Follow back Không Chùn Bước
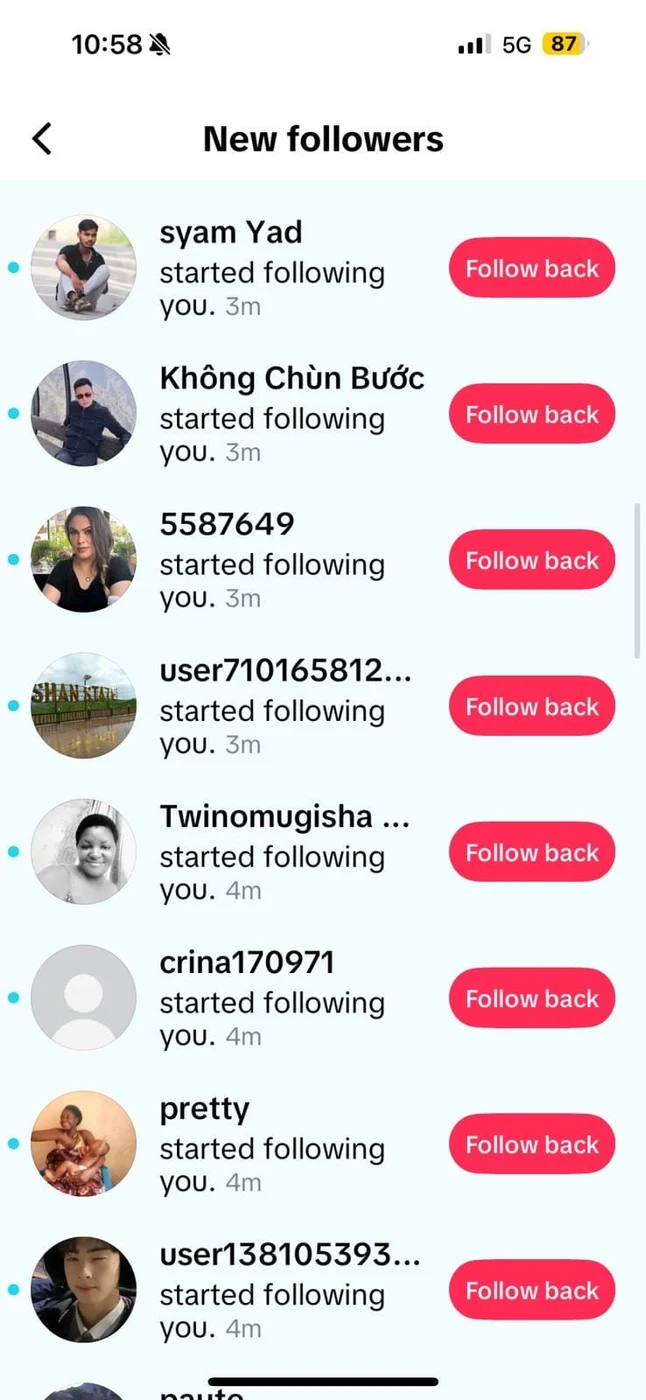This screenshot has width=646, height=1400. [531, 414]
